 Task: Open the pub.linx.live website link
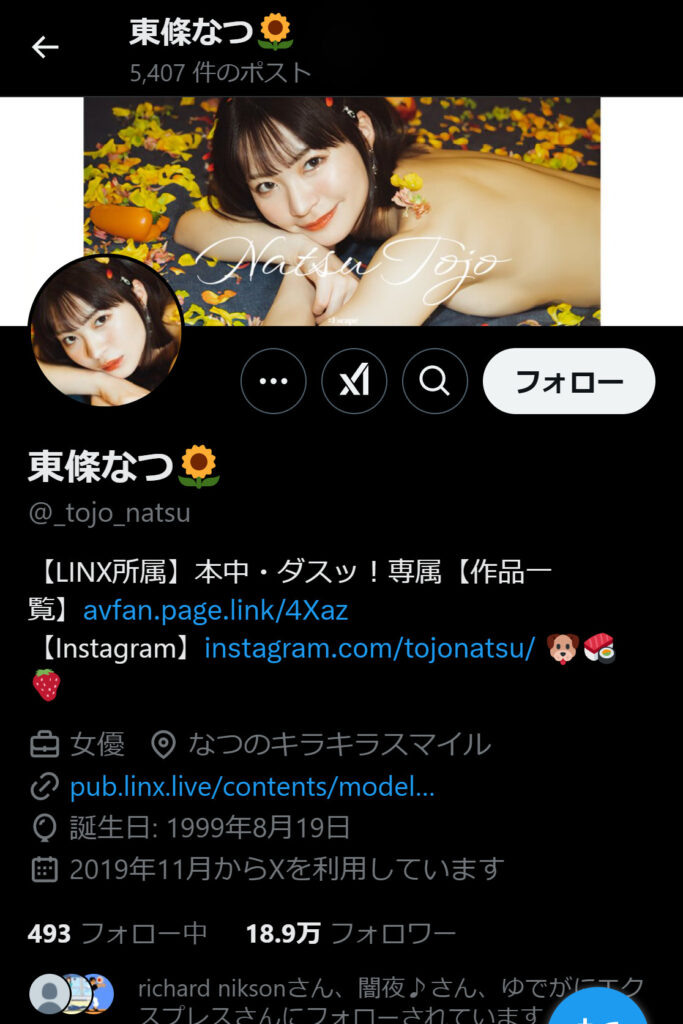252,786
